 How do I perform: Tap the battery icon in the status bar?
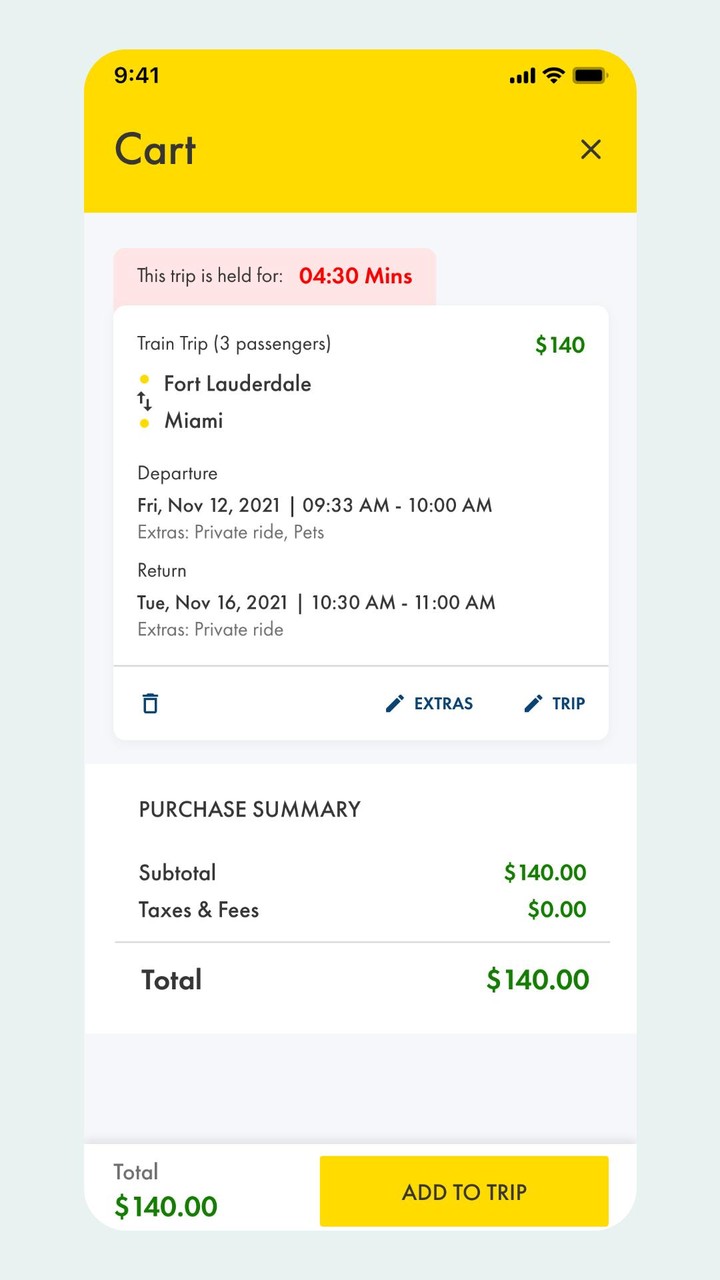590,74
